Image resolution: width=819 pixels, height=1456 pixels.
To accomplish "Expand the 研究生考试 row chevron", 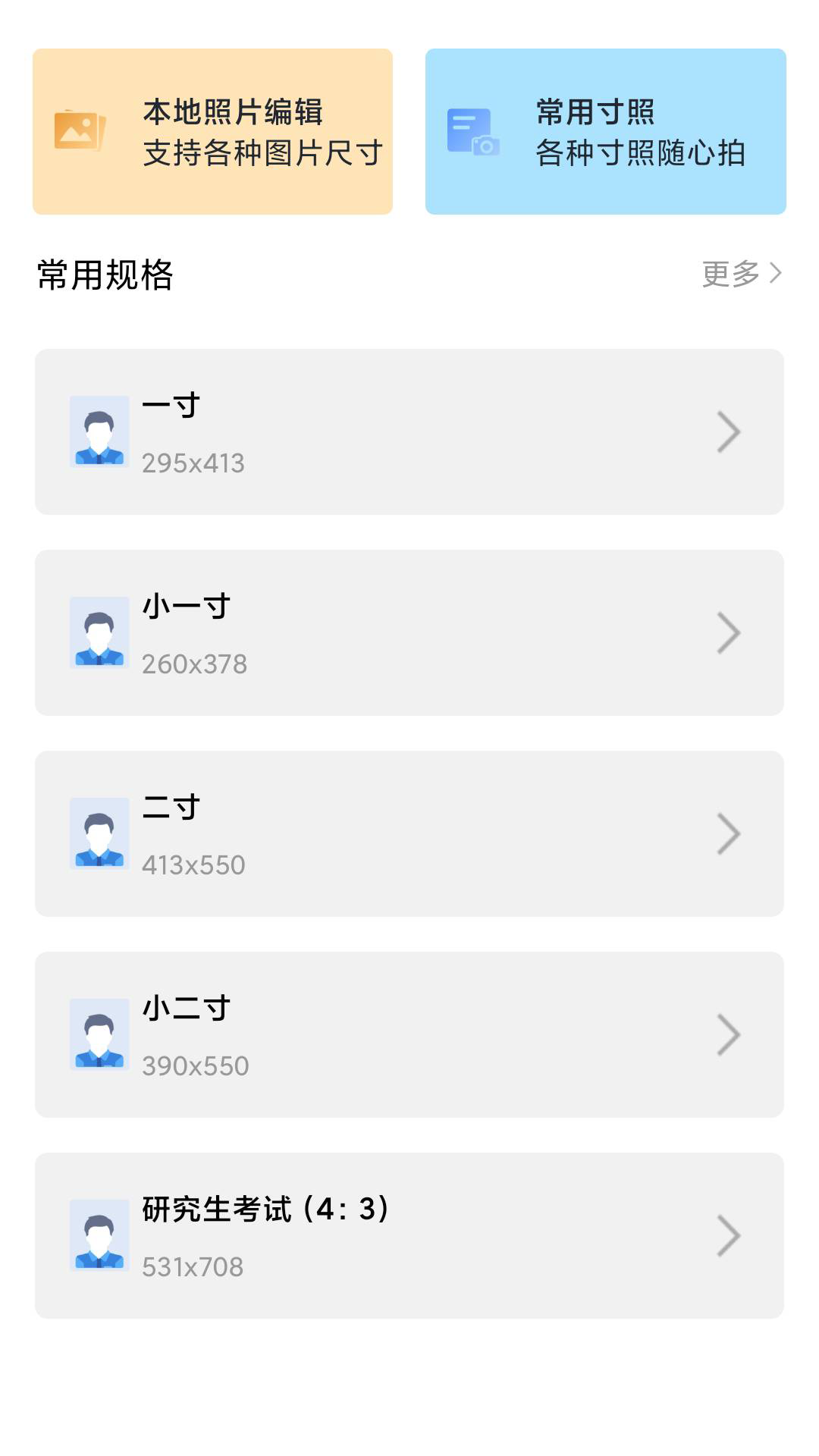I will pos(730,1235).
